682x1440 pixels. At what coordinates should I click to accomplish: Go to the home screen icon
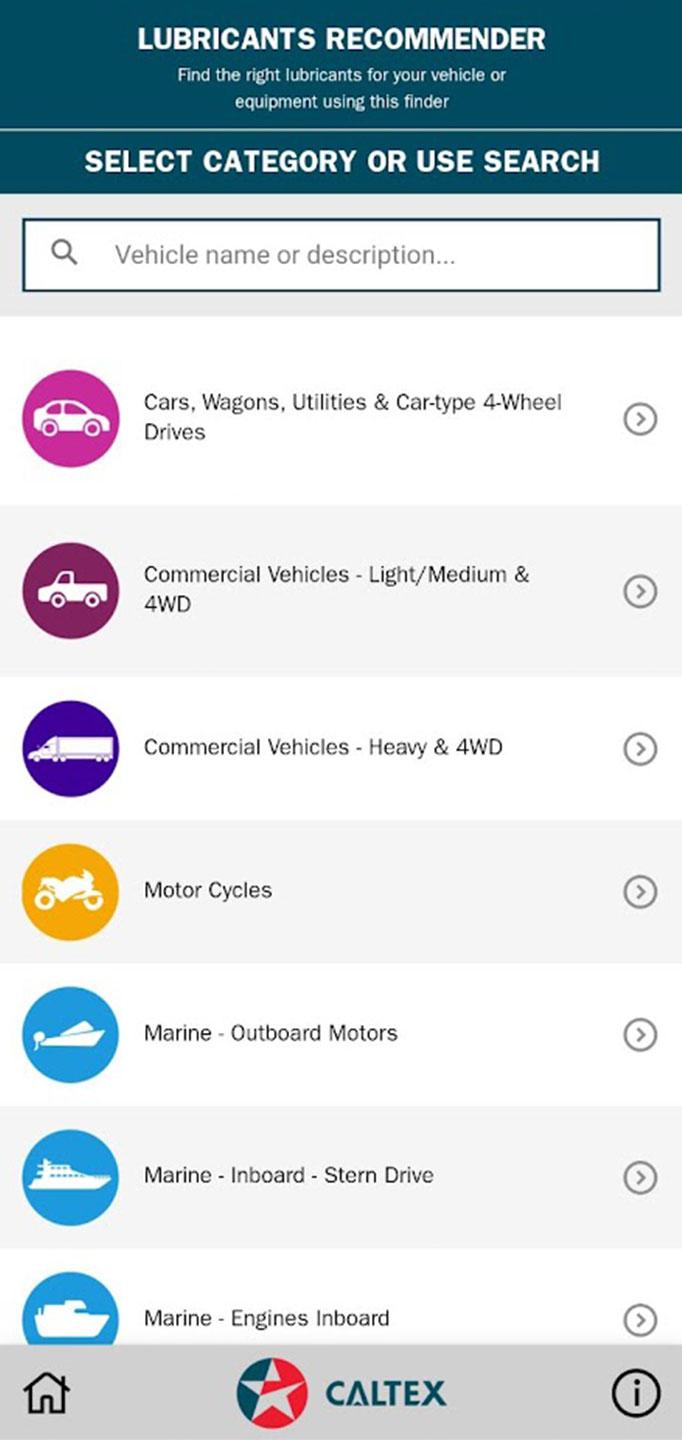click(46, 1392)
